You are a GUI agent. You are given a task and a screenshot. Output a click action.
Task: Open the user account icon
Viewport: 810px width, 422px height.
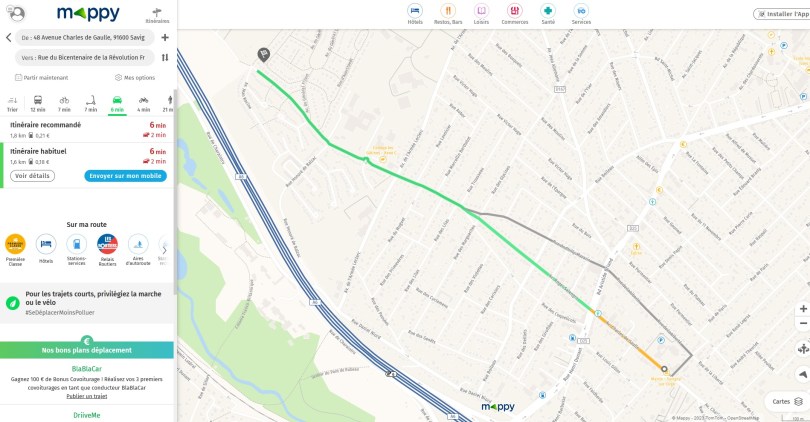pyautogui.click(x=16, y=13)
